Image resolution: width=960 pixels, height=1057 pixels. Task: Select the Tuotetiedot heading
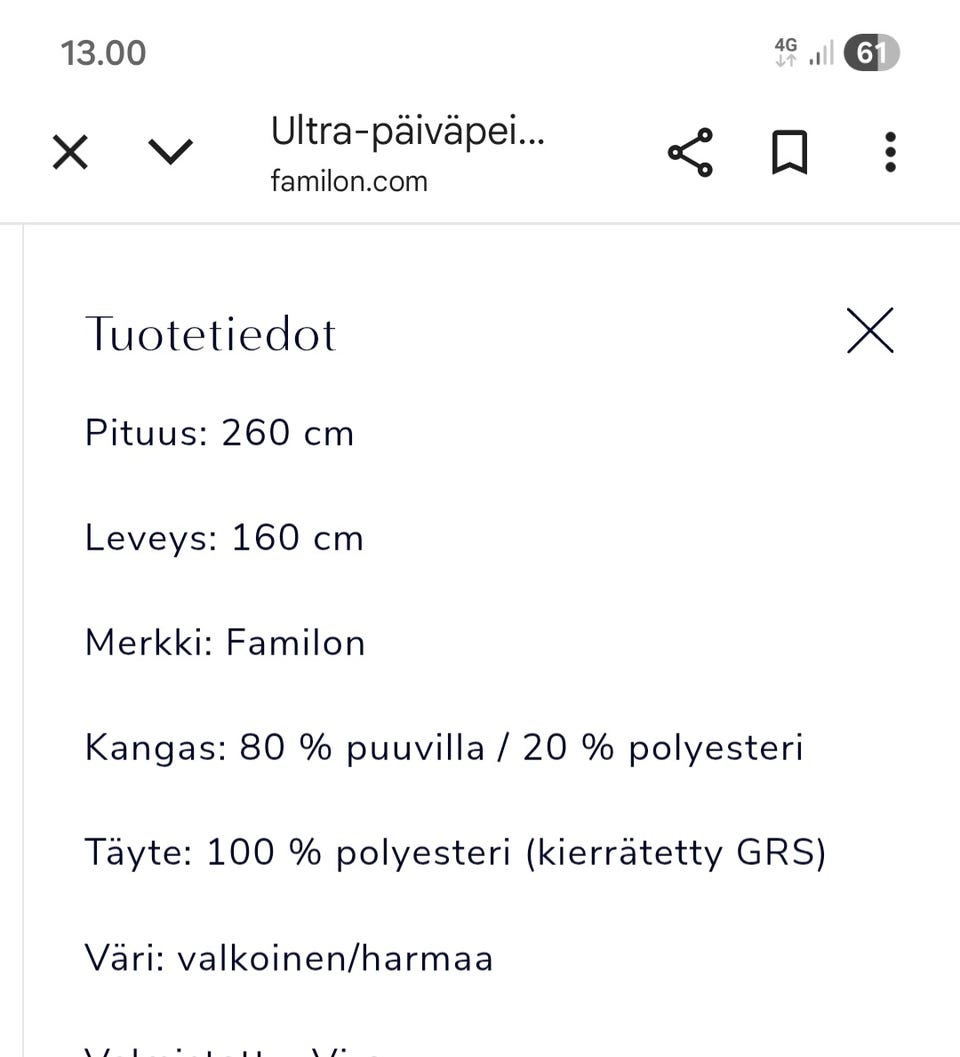pyautogui.click(x=211, y=334)
